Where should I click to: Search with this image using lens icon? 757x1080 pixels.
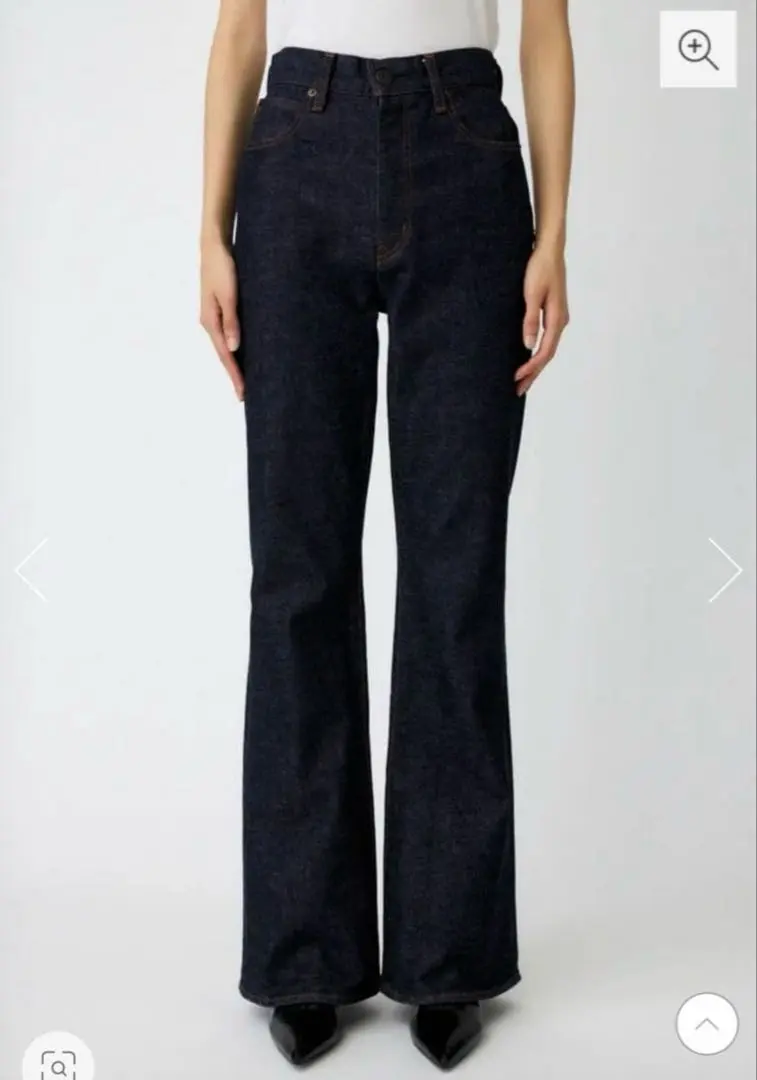coord(58,1062)
